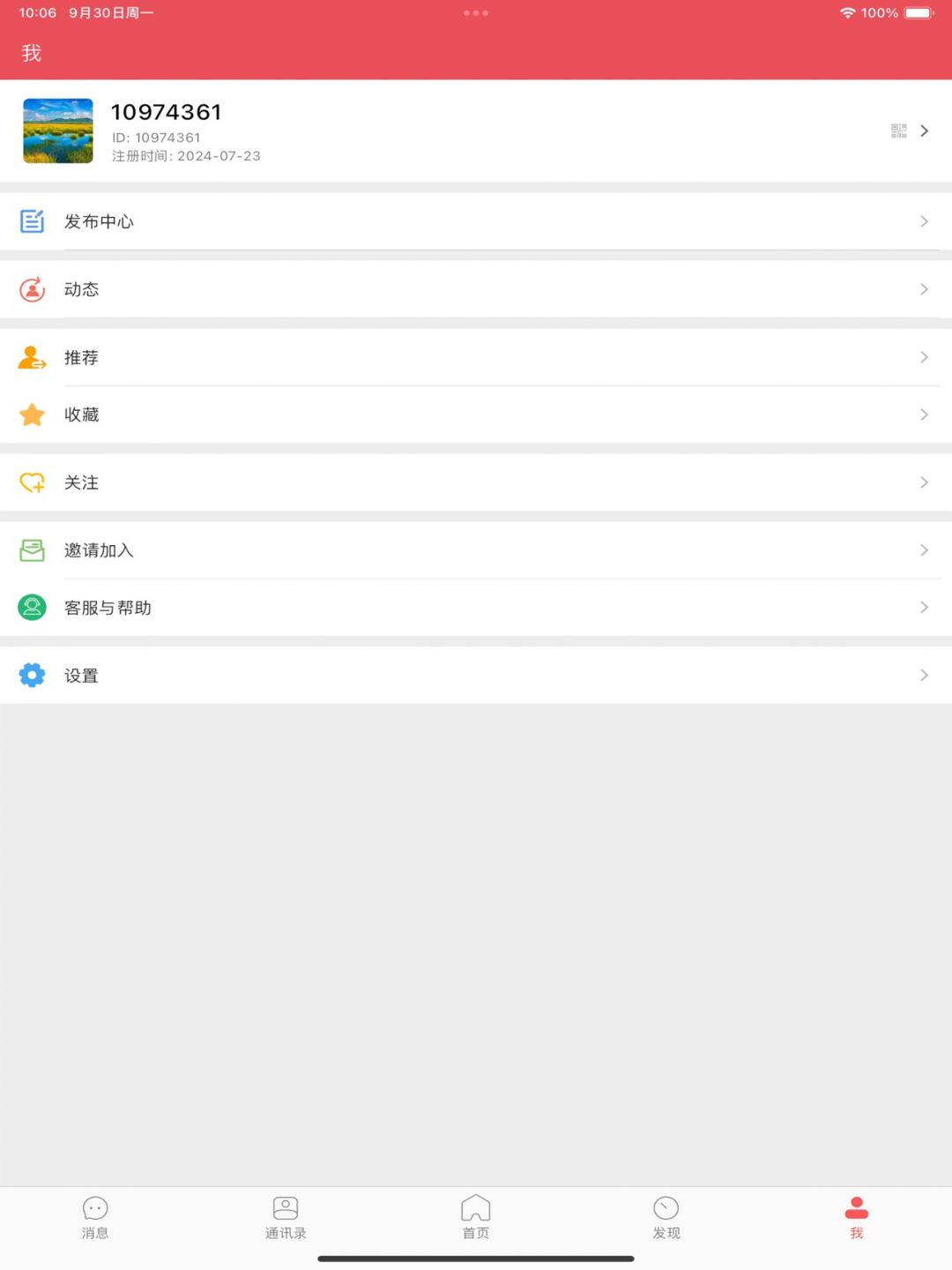Open 邀请加入
This screenshot has width=952, height=1270.
476,550
